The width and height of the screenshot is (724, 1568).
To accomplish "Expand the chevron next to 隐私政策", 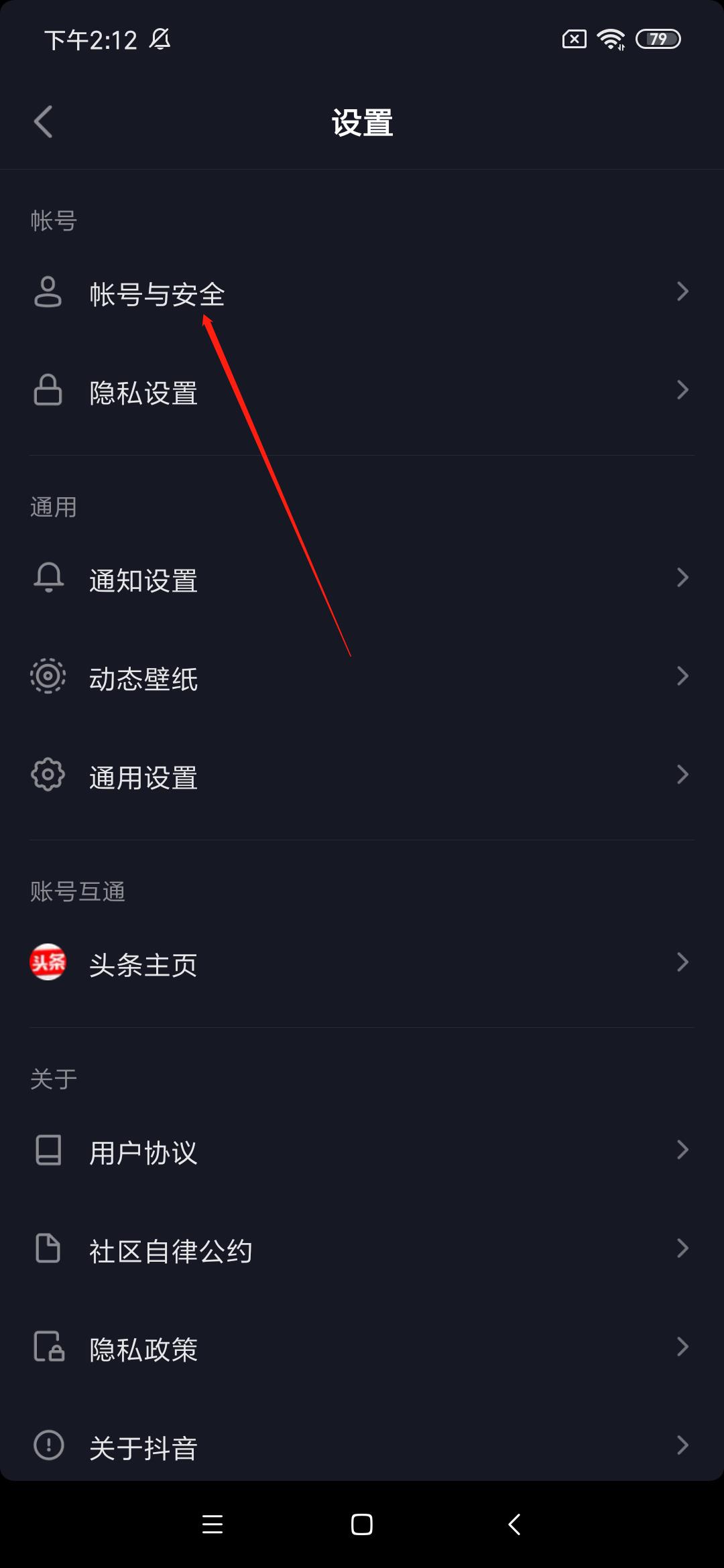I will point(682,1347).
